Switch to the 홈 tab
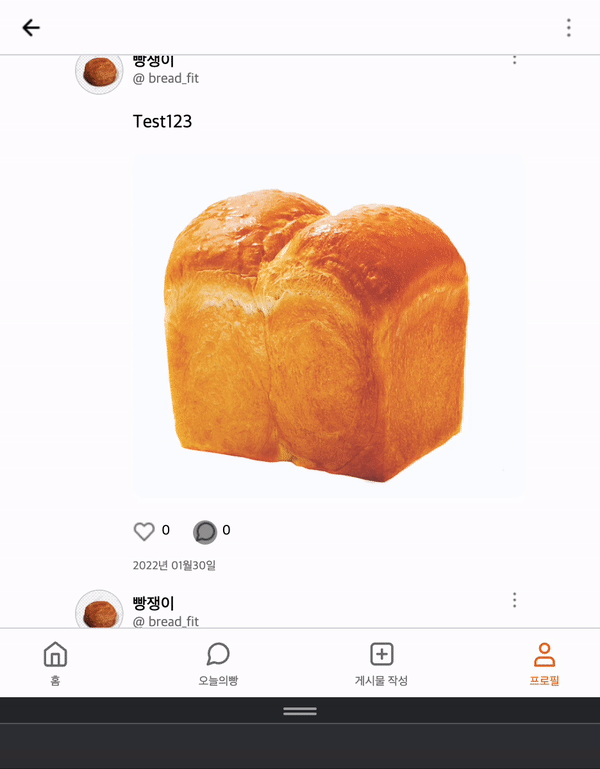The width and height of the screenshot is (600, 769). pyautogui.click(x=55, y=663)
